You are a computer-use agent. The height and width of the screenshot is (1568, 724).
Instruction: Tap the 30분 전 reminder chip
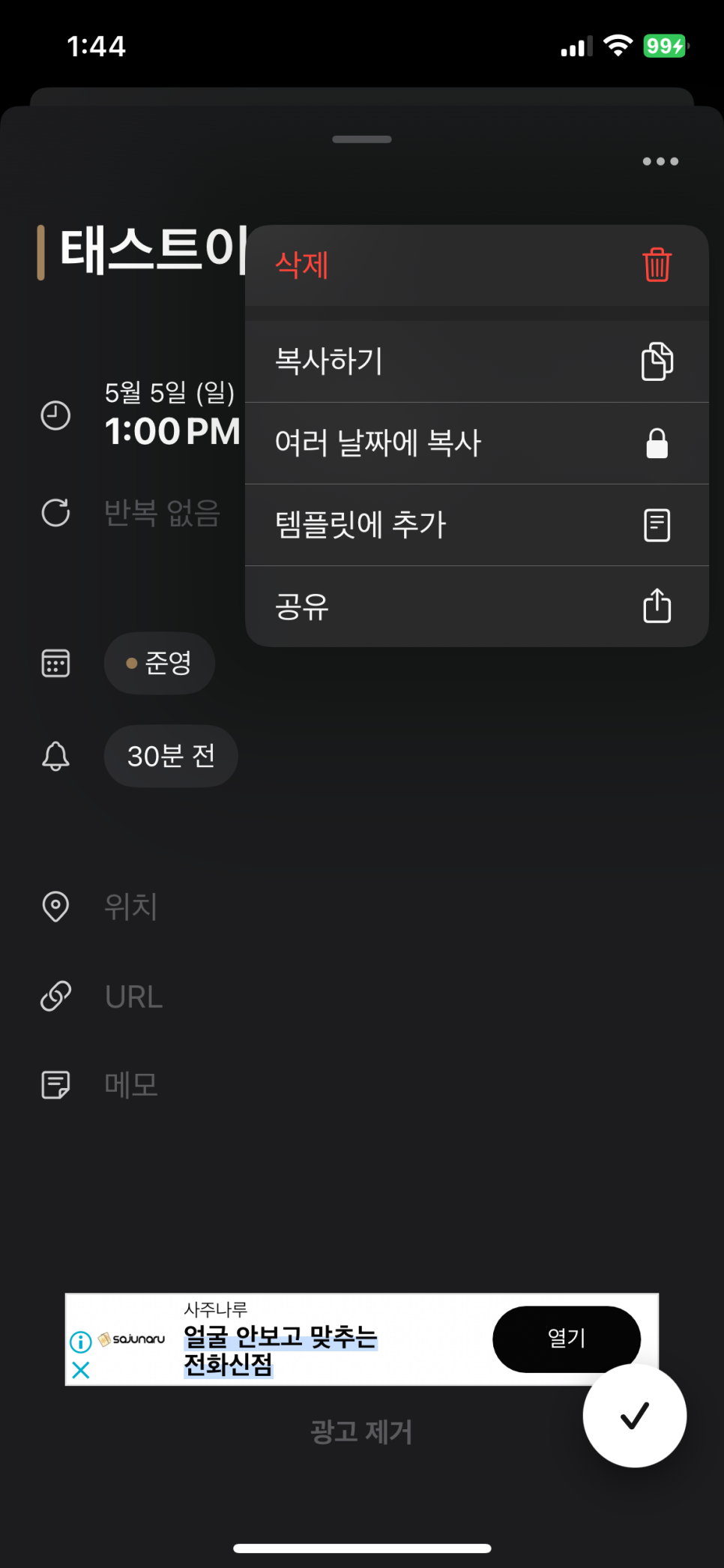171,756
